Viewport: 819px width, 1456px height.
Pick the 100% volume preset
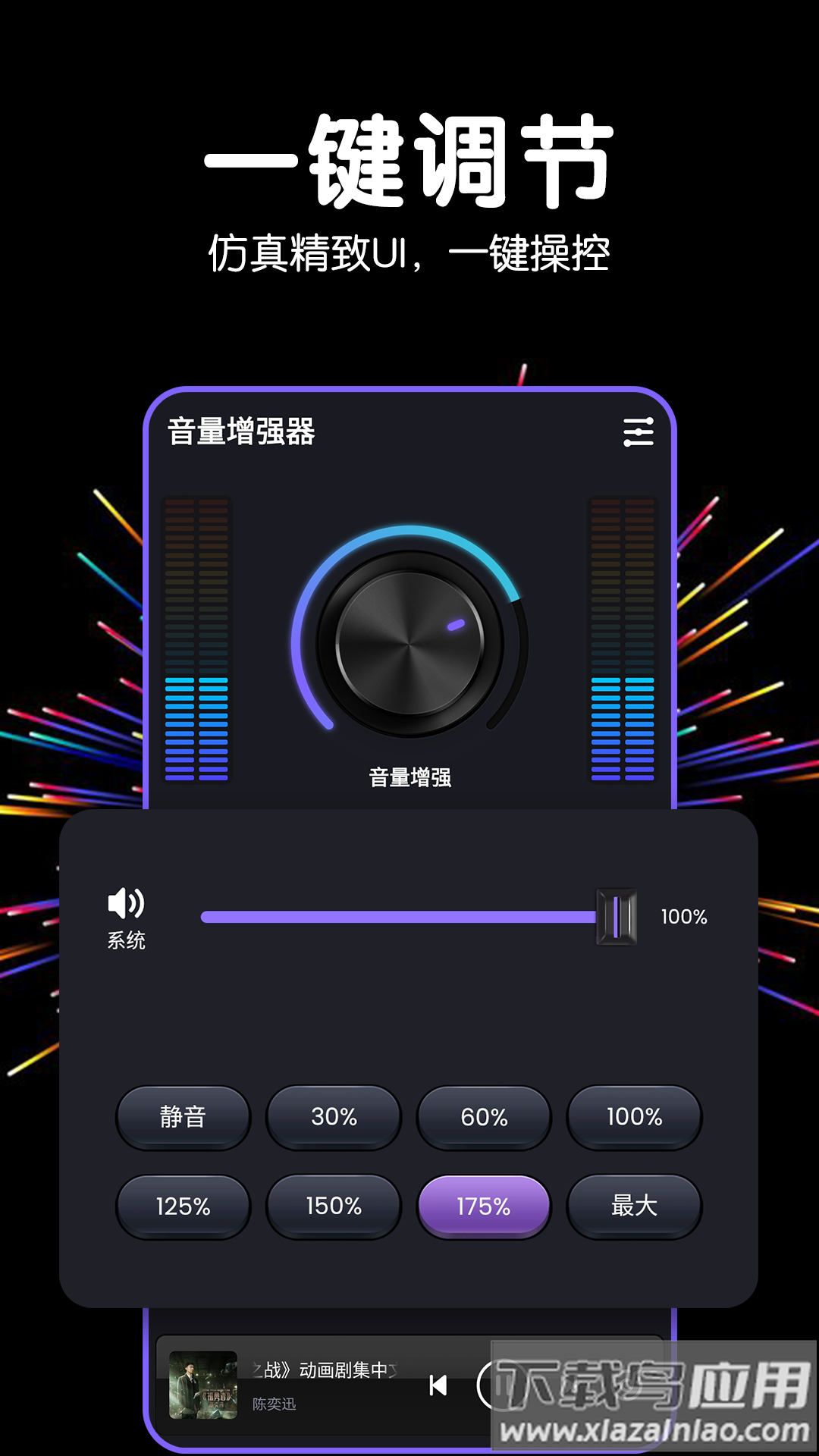click(x=633, y=1117)
